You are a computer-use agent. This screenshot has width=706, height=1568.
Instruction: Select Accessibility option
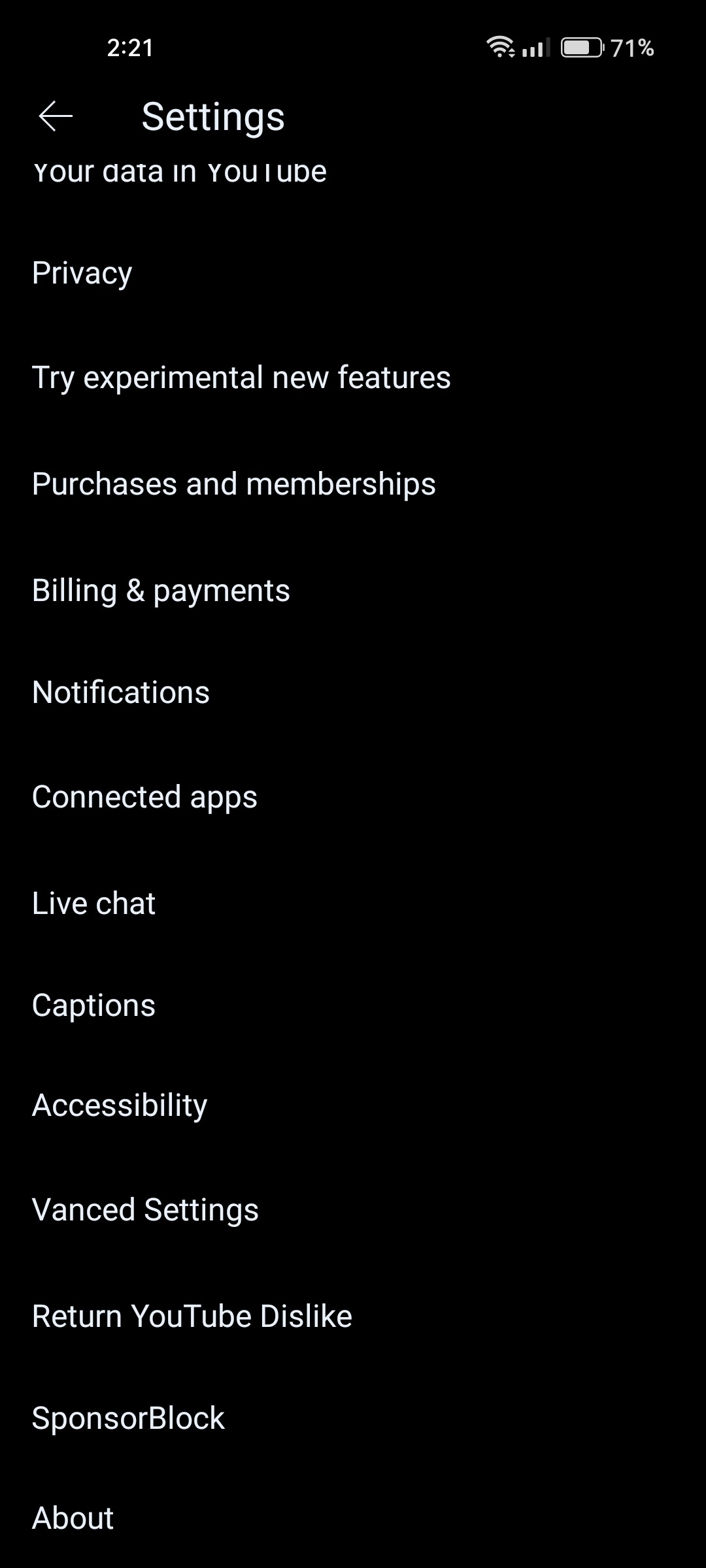pyautogui.click(x=120, y=1105)
